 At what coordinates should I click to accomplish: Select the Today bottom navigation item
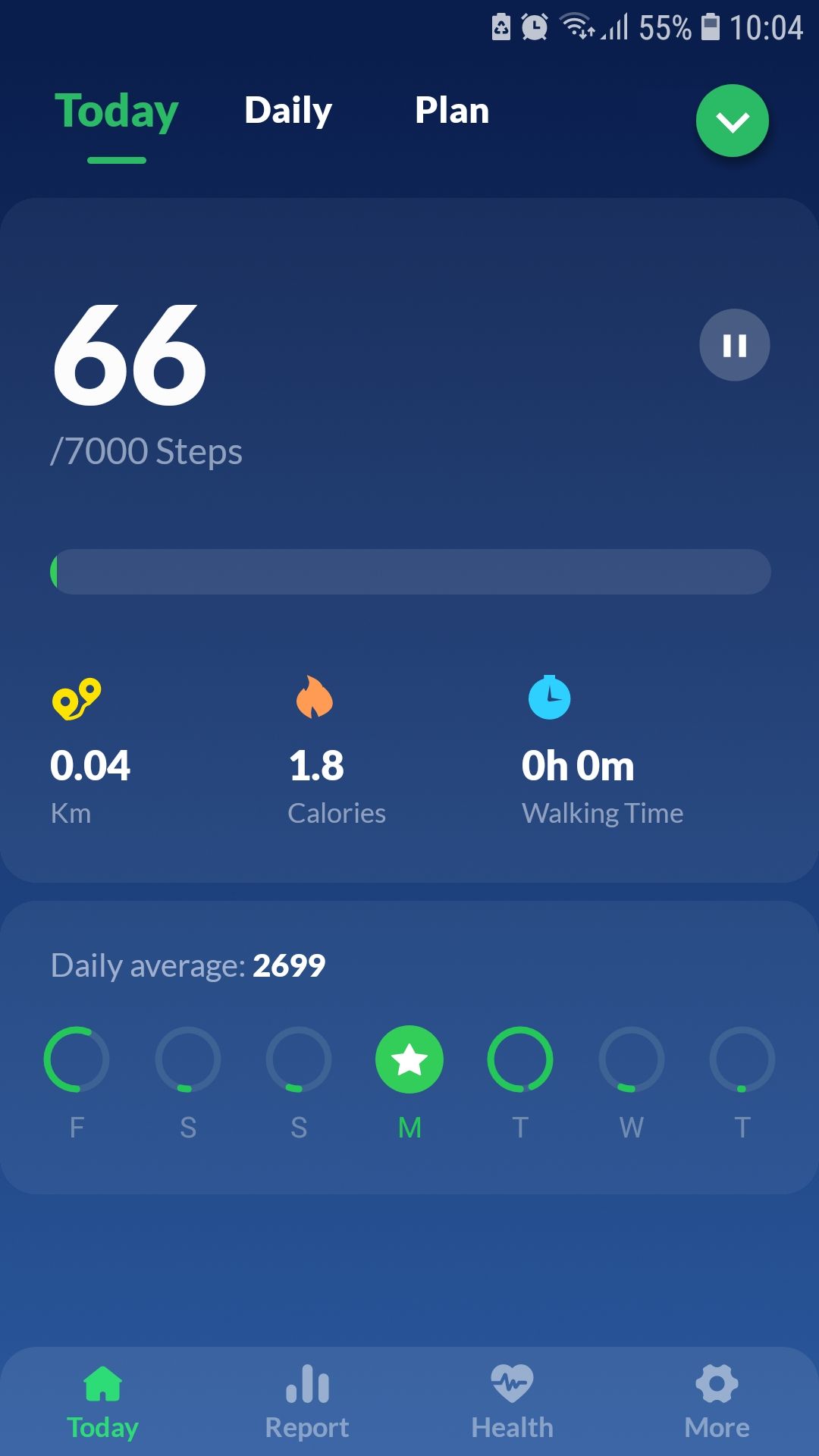point(102,1401)
